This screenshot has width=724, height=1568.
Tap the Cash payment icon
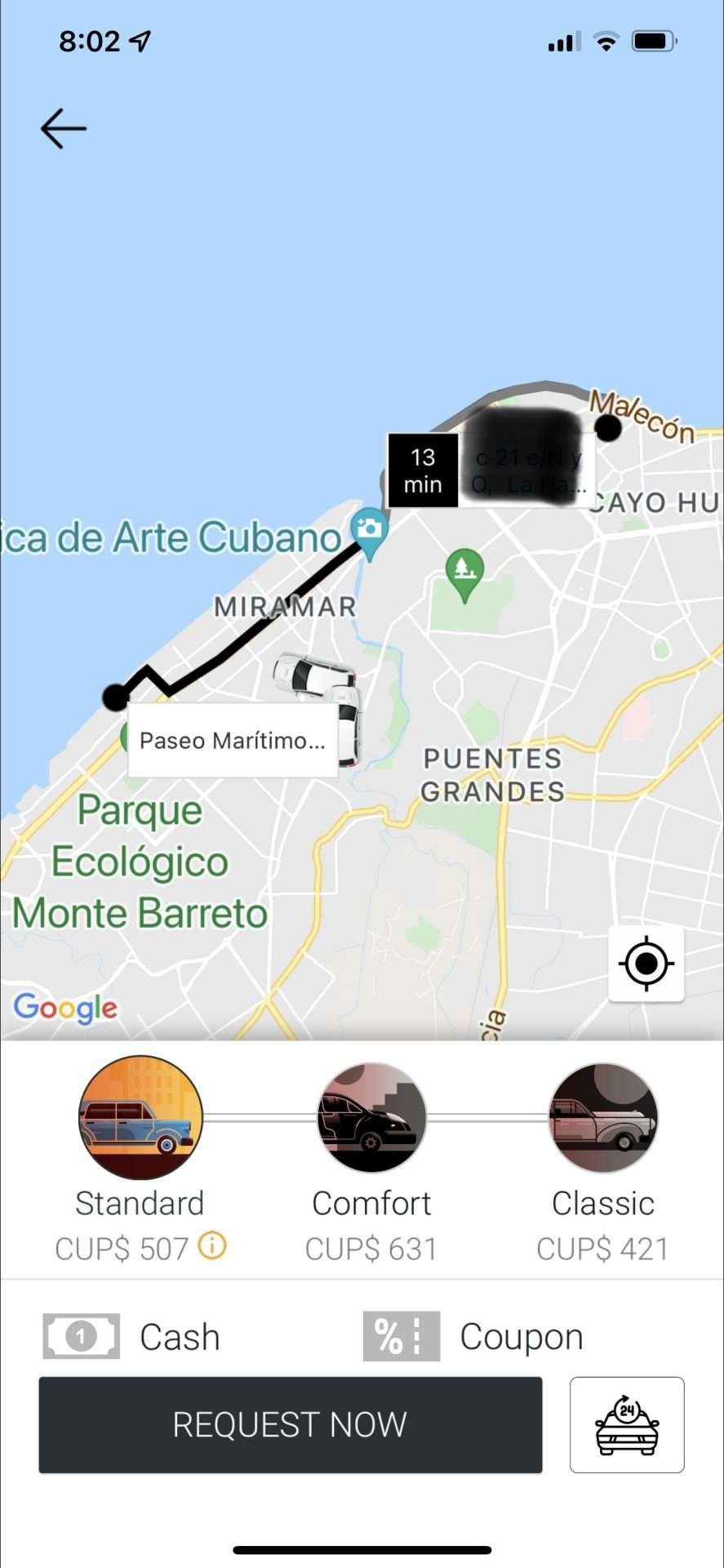(80, 1336)
